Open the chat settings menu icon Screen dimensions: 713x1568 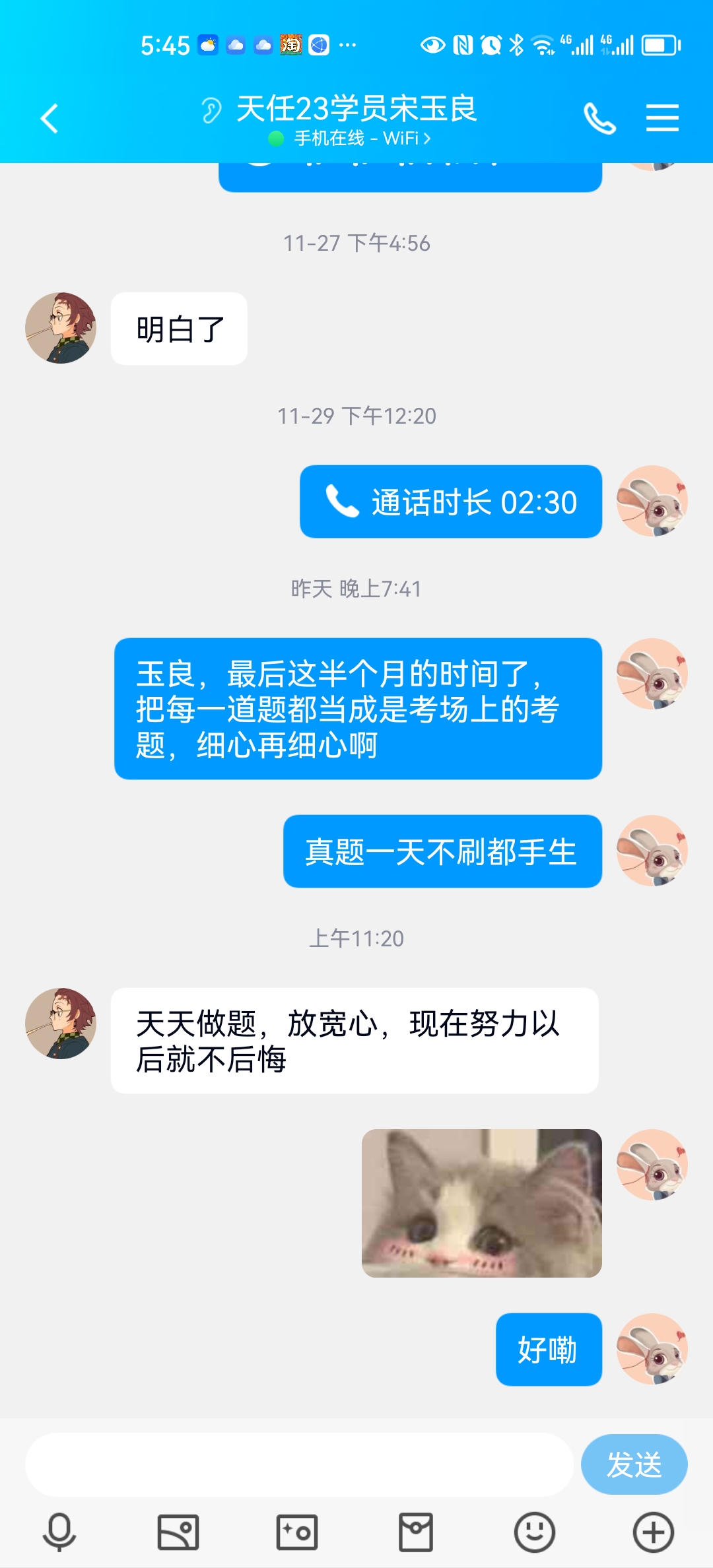point(662,118)
